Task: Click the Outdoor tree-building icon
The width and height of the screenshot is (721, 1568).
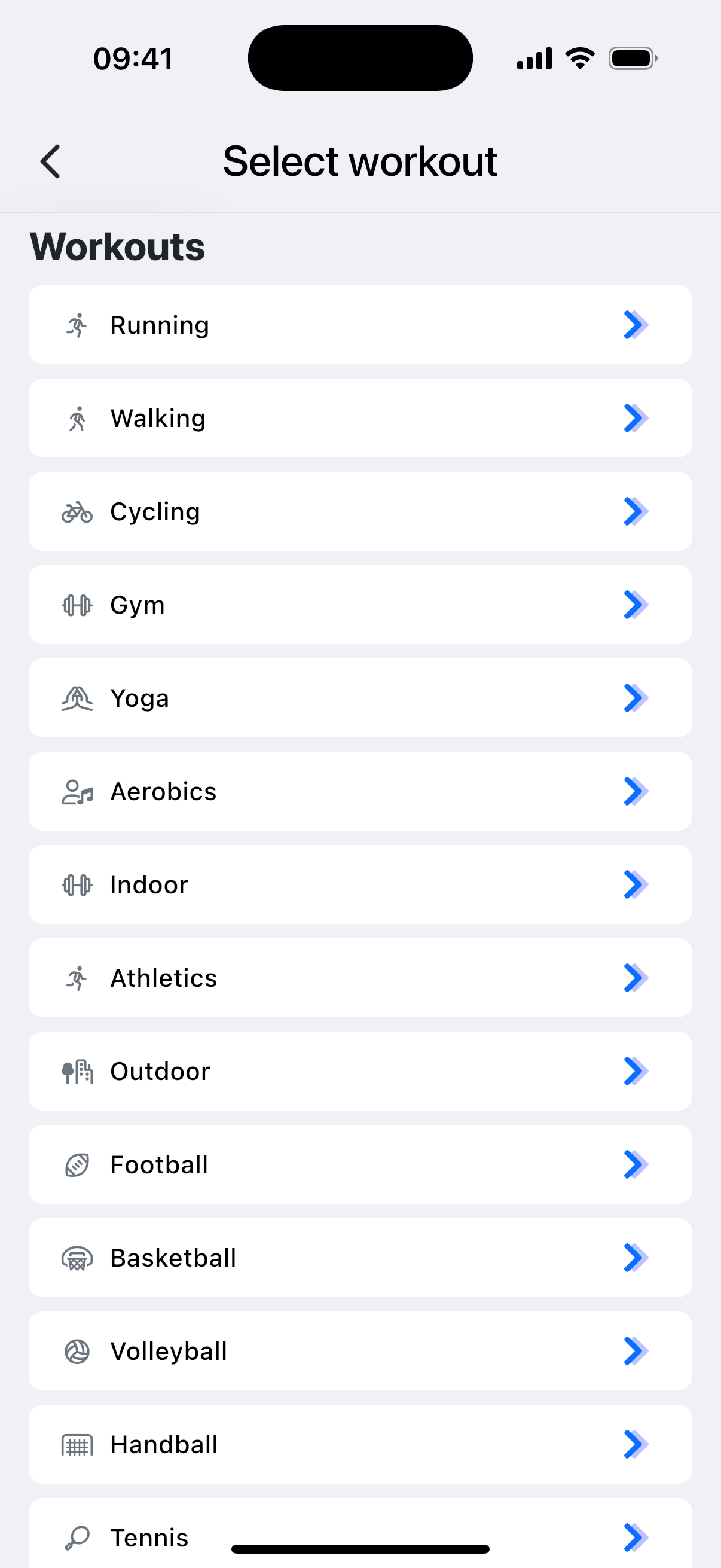Action: (77, 1070)
